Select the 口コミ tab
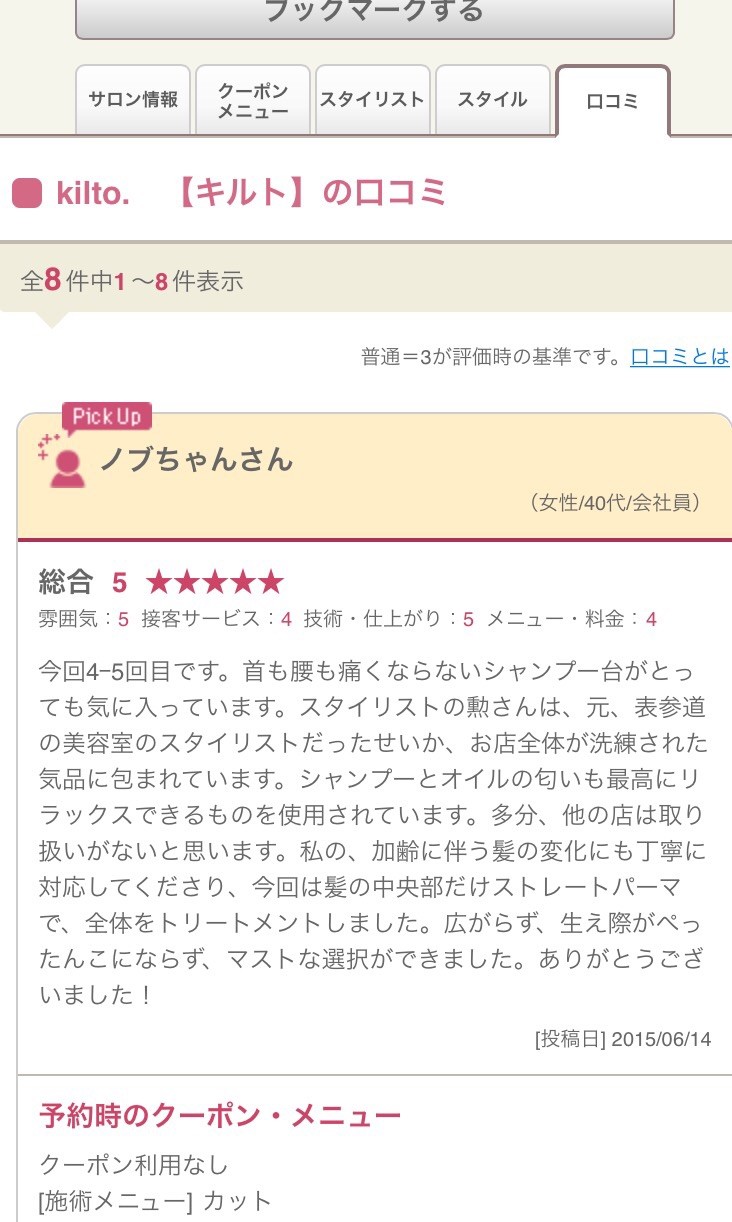The height and width of the screenshot is (1222, 732). click(x=612, y=102)
